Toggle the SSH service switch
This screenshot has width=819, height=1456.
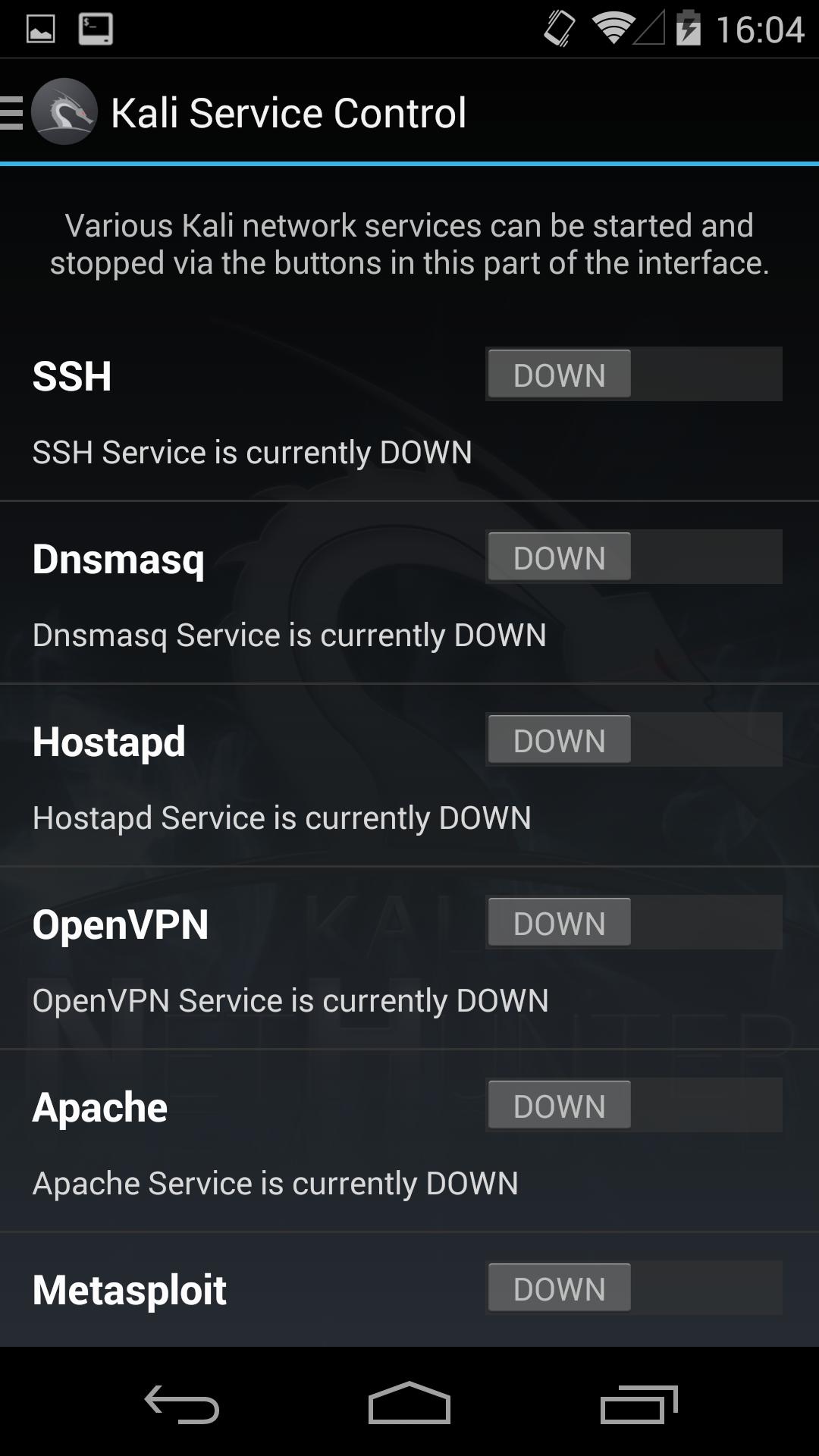633,374
